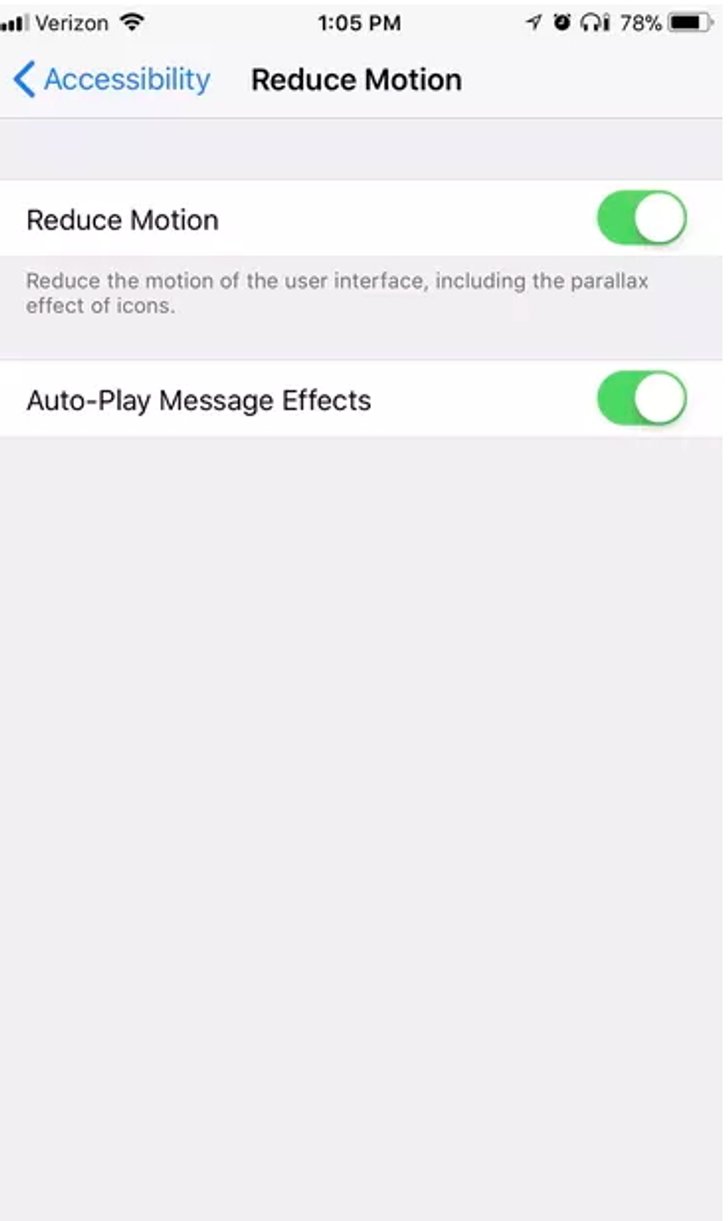Turn off the Reduce Motion switch
Viewport: 728px width, 1221px height.
coord(642,218)
